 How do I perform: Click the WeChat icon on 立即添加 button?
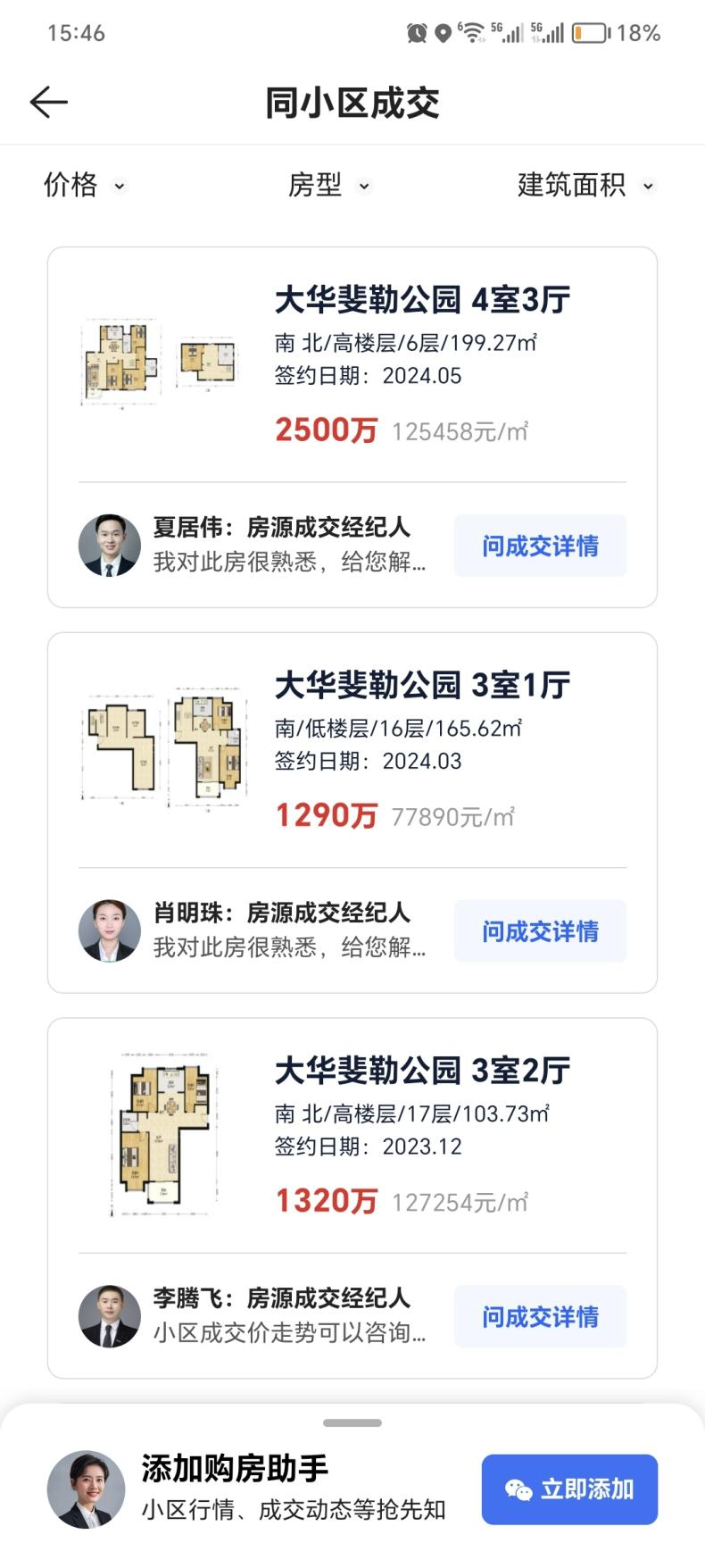516,1489
